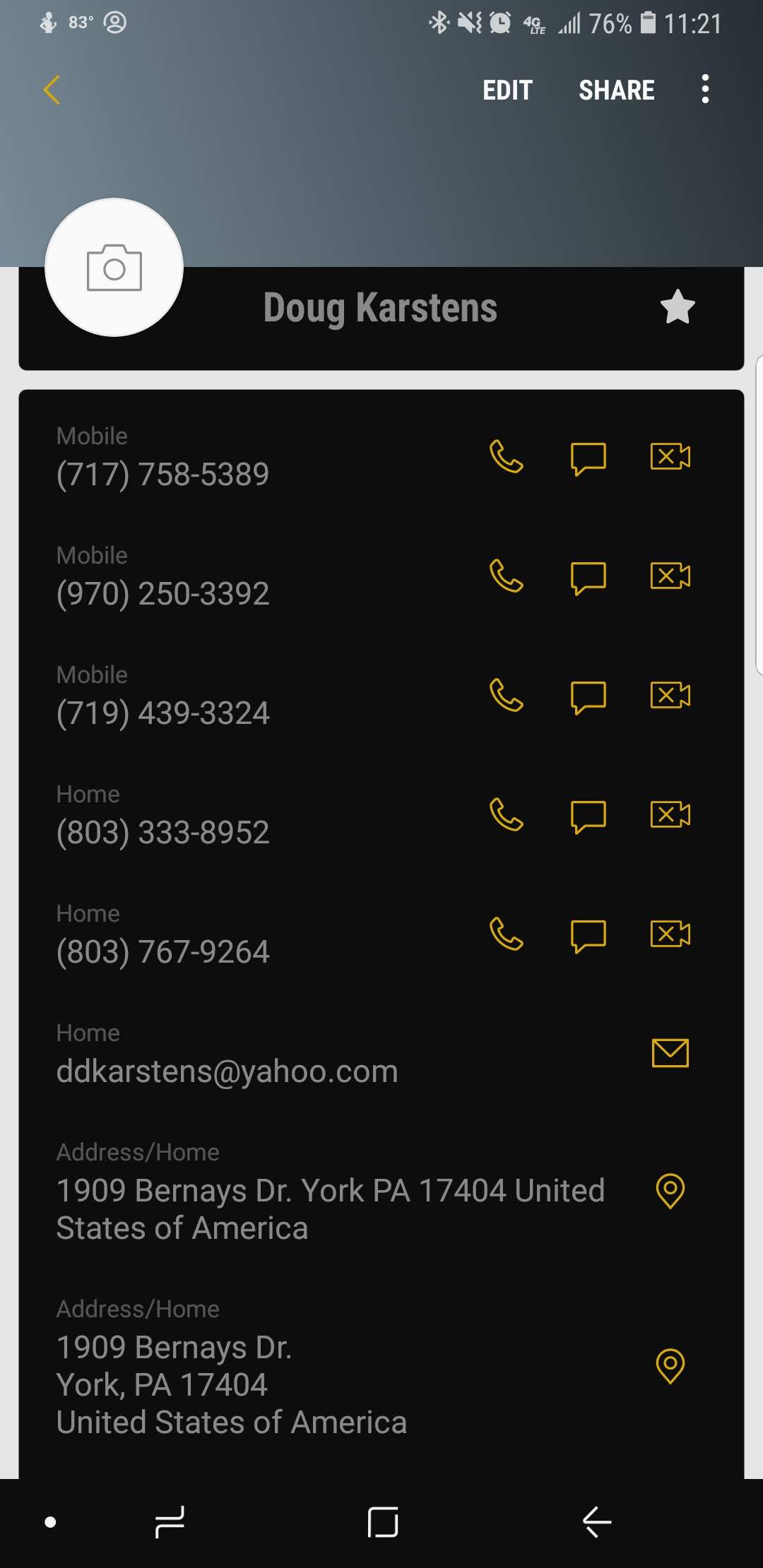Video call (719) 439-3324

(670, 696)
